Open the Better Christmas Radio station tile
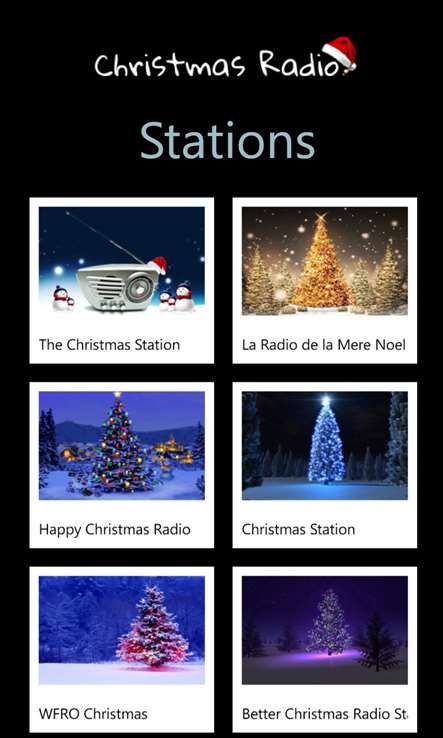 tap(324, 650)
